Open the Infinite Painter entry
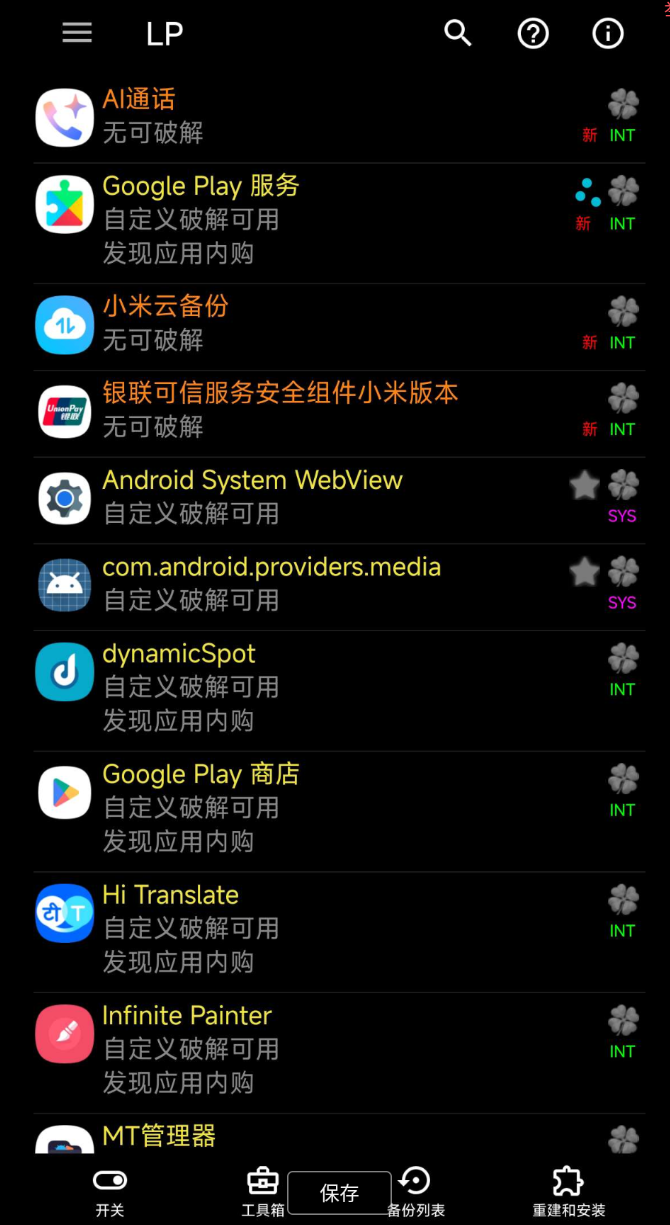 300,1049
